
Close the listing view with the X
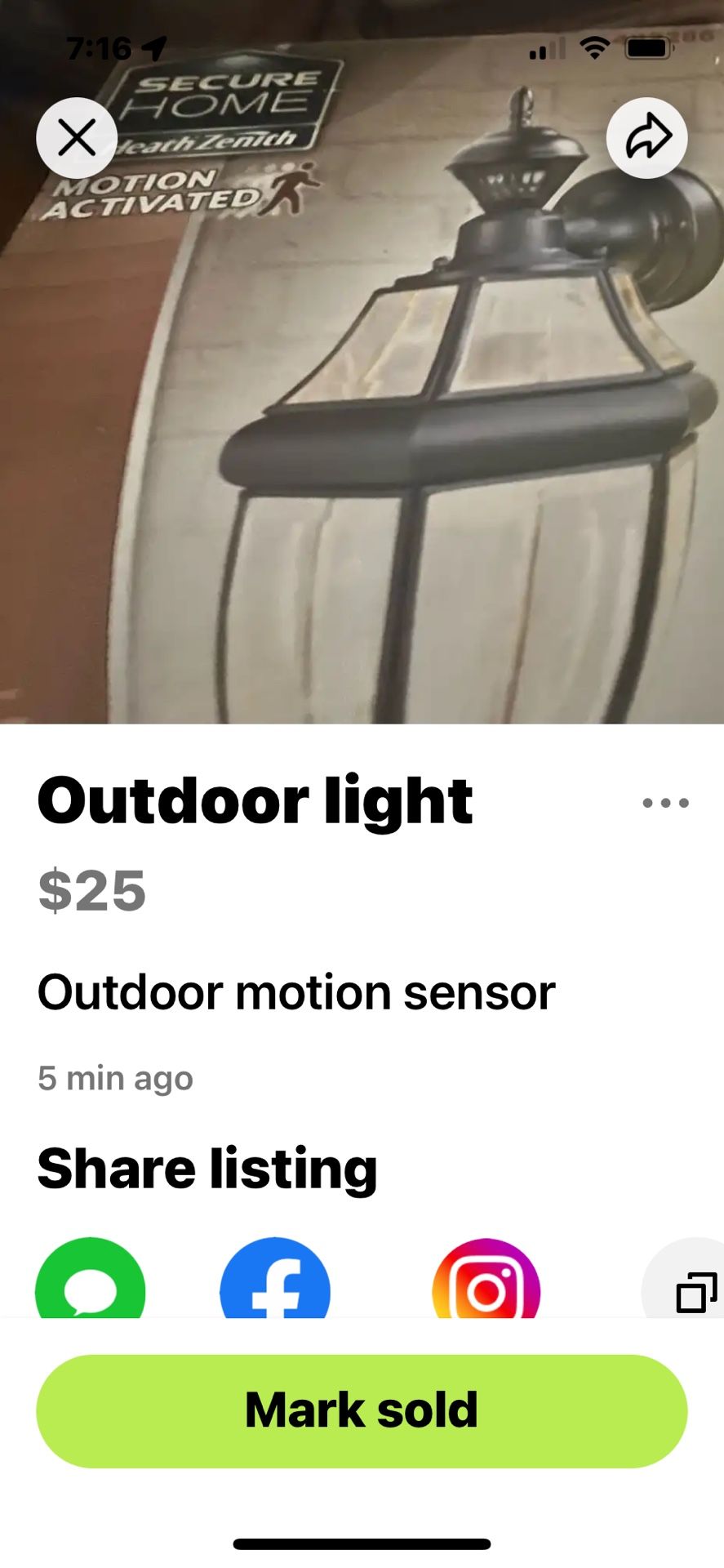tap(77, 138)
